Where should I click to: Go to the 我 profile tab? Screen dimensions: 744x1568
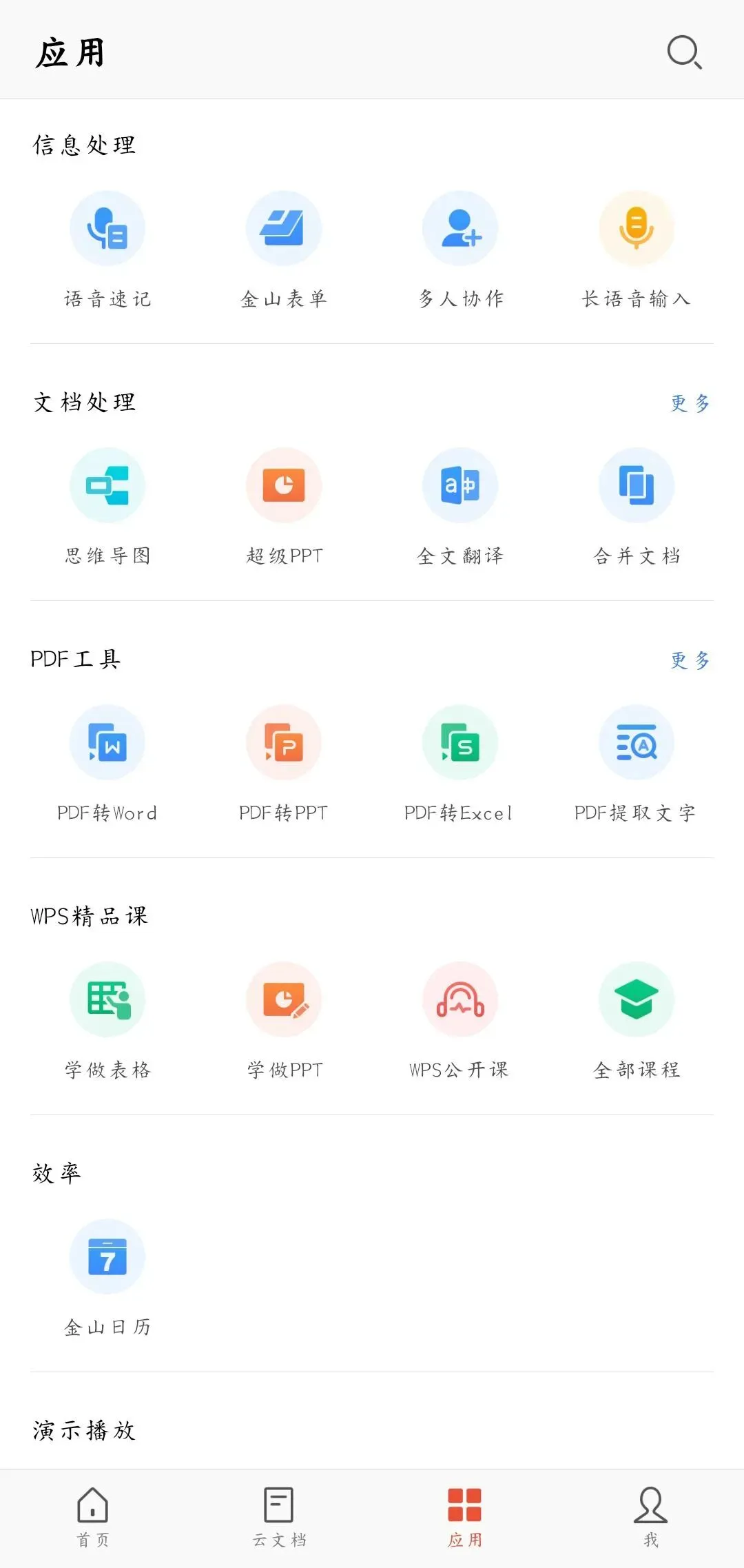tap(650, 1516)
